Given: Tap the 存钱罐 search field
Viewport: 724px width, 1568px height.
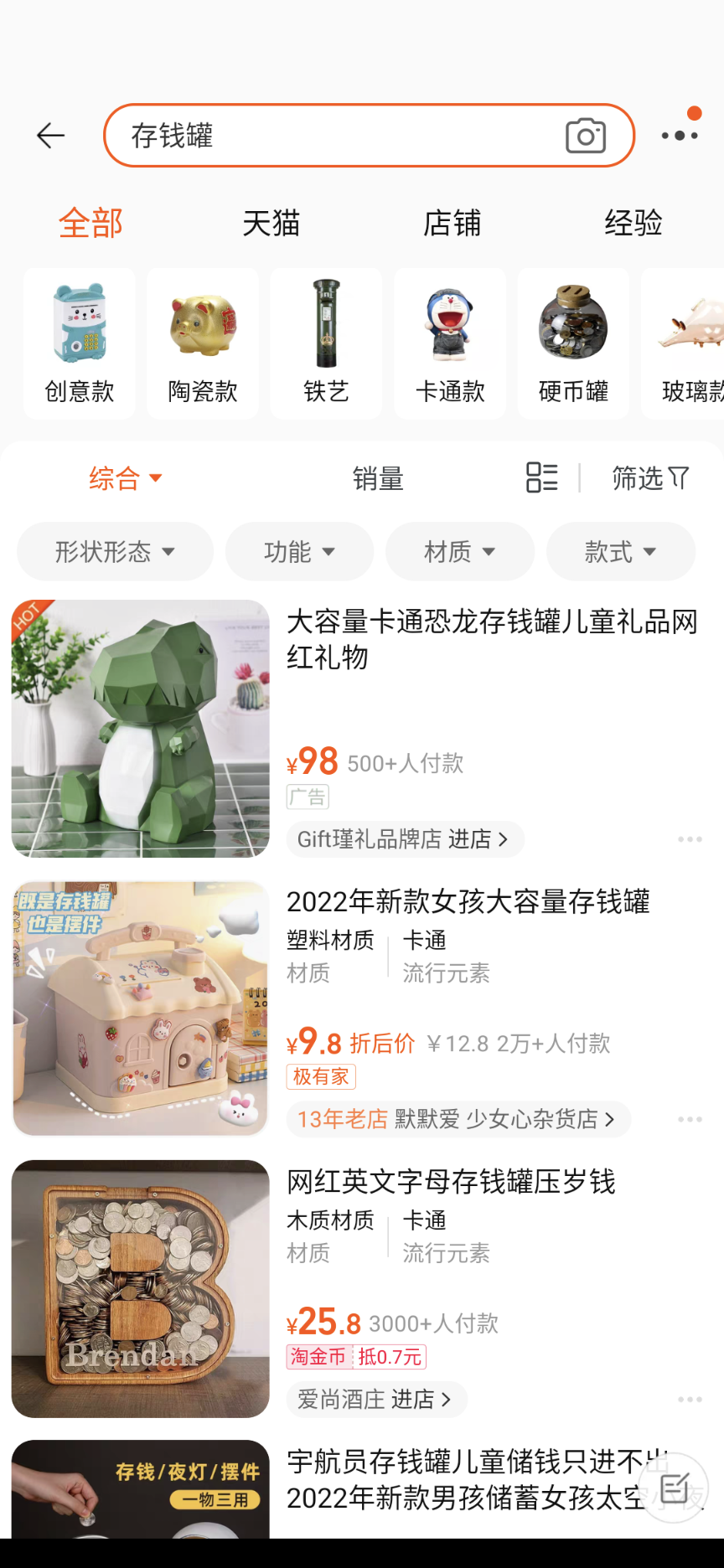Looking at the screenshot, I should click(x=335, y=136).
